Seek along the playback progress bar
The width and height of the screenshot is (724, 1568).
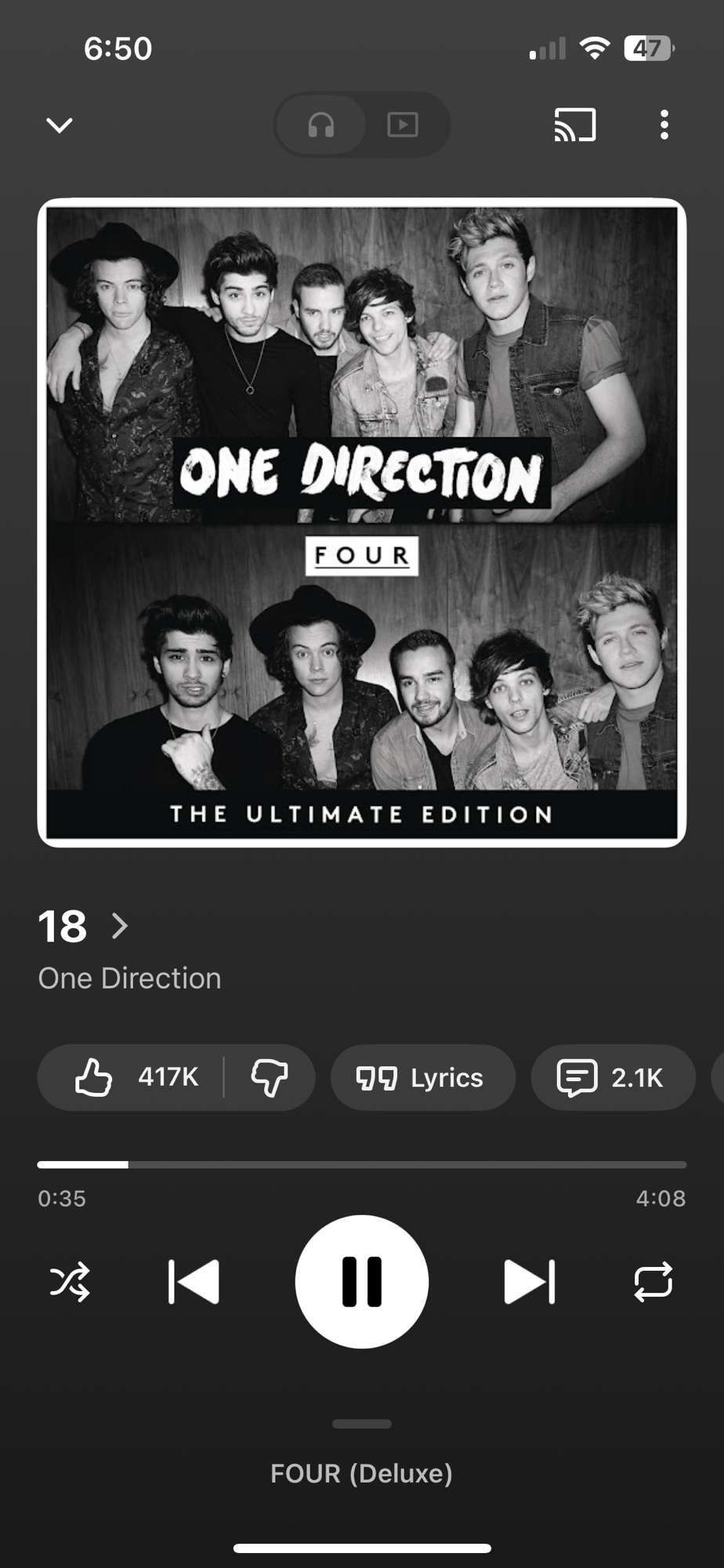point(362,1164)
